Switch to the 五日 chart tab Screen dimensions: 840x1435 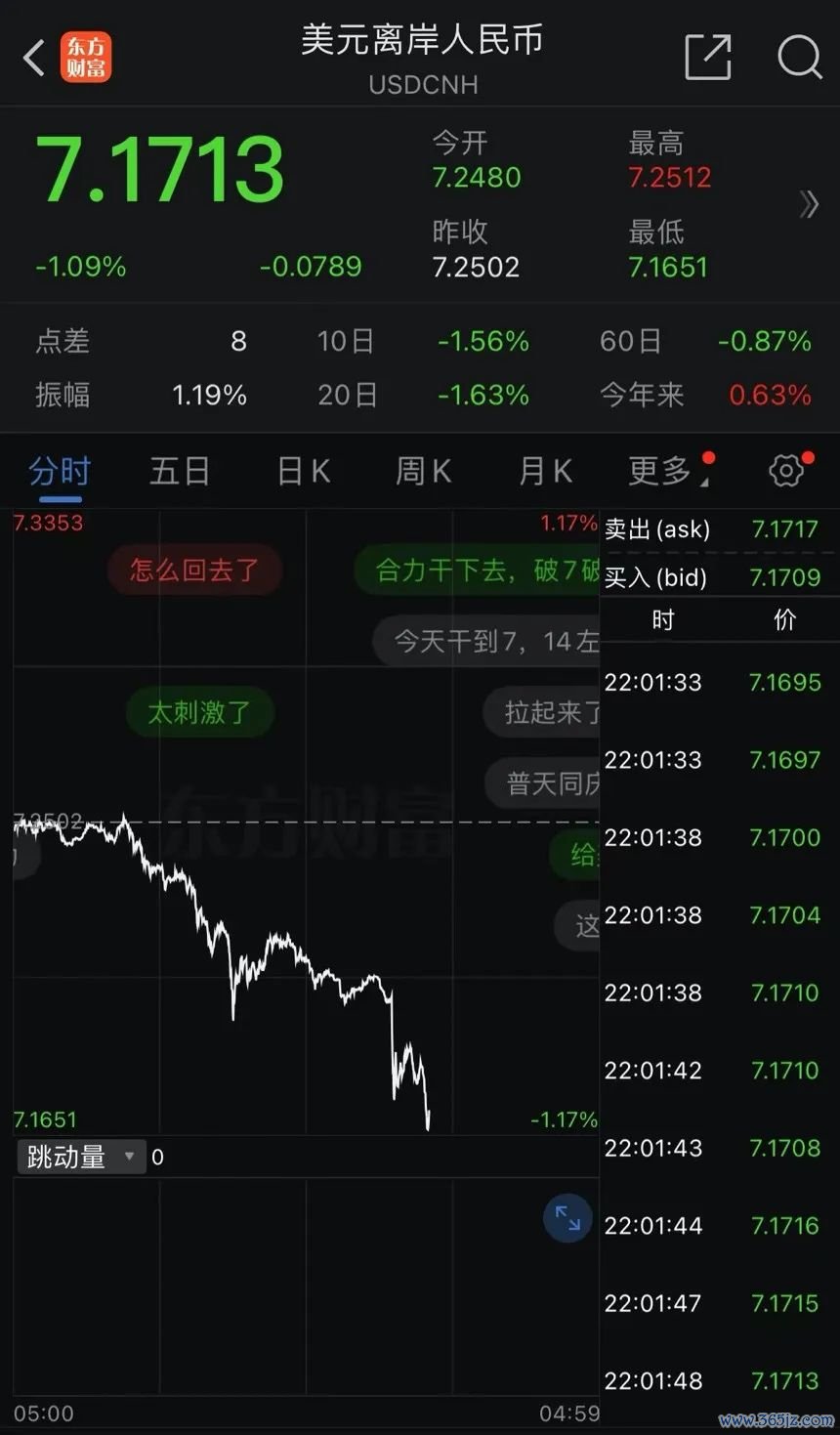click(x=180, y=471)
